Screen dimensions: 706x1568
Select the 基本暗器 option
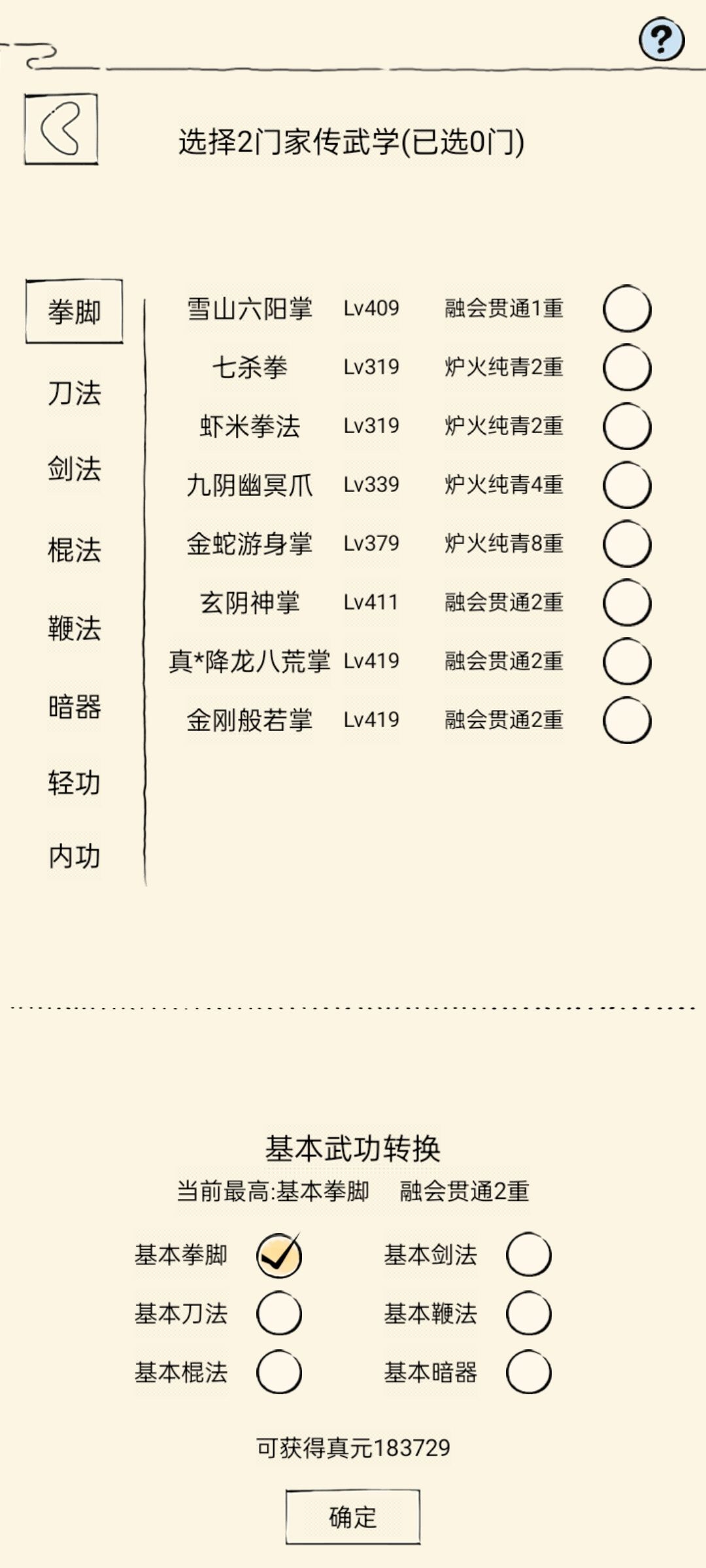coord(529,1372)
